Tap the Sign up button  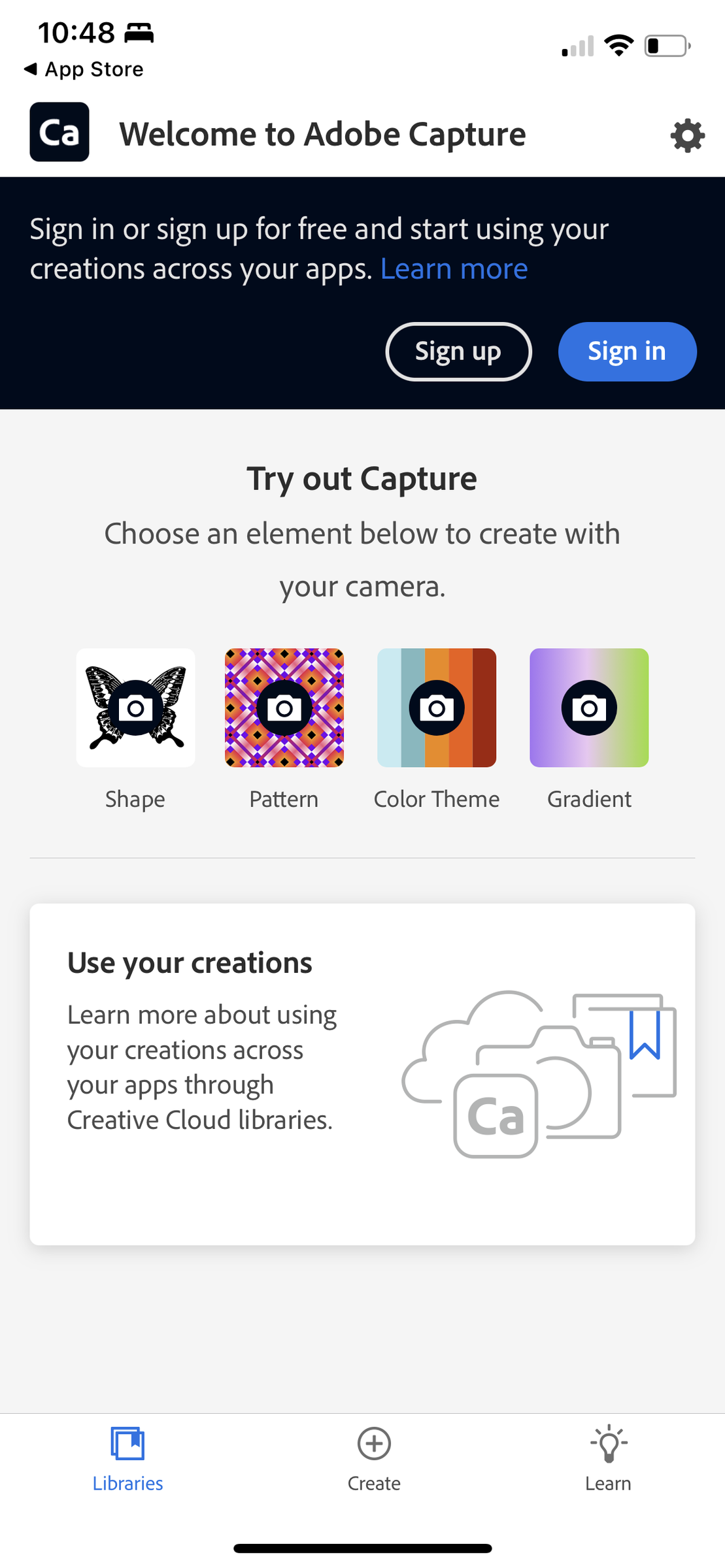458,351
